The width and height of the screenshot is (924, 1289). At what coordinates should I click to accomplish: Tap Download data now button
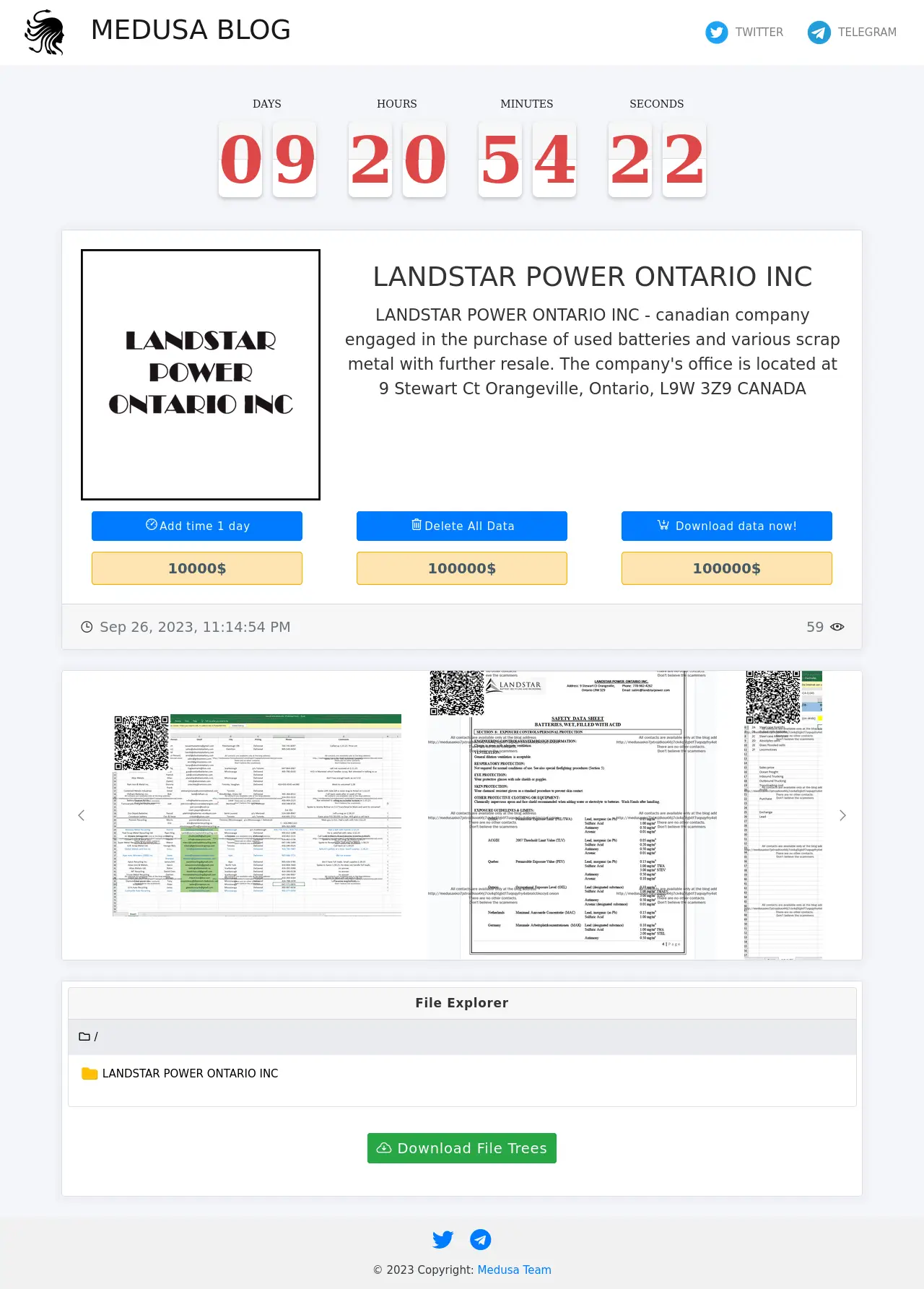726,526
